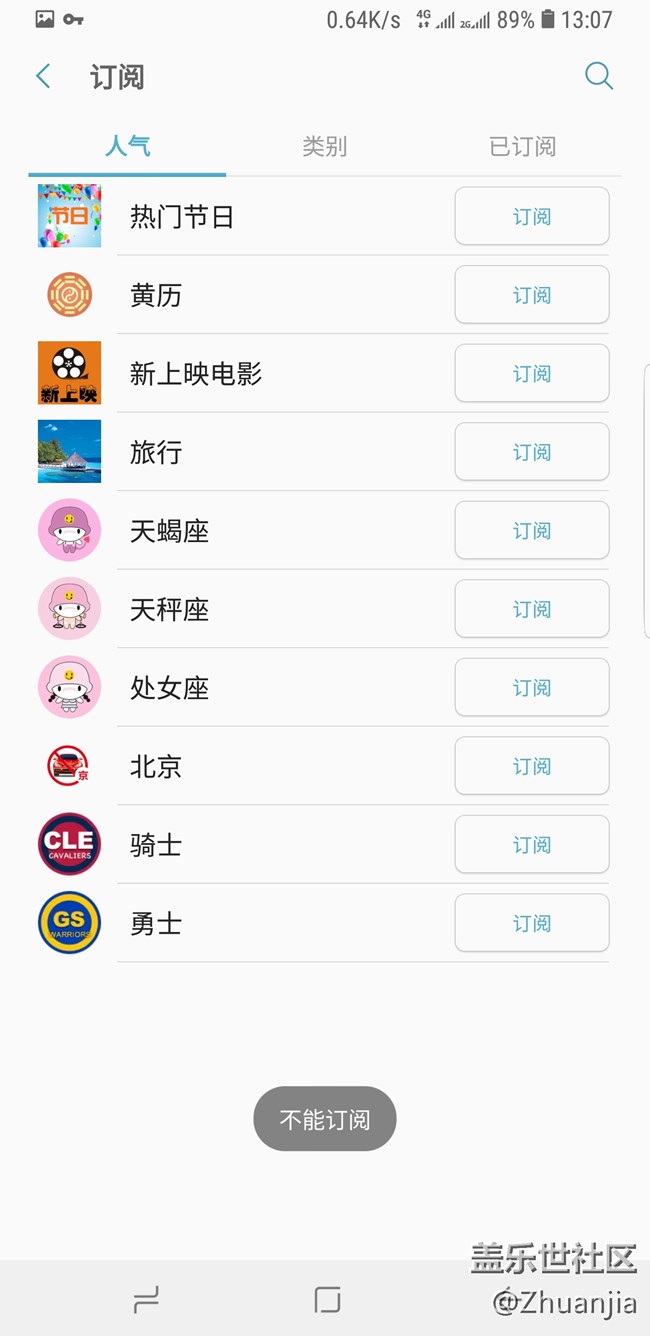Select the 人气 tab

point(127,147)
